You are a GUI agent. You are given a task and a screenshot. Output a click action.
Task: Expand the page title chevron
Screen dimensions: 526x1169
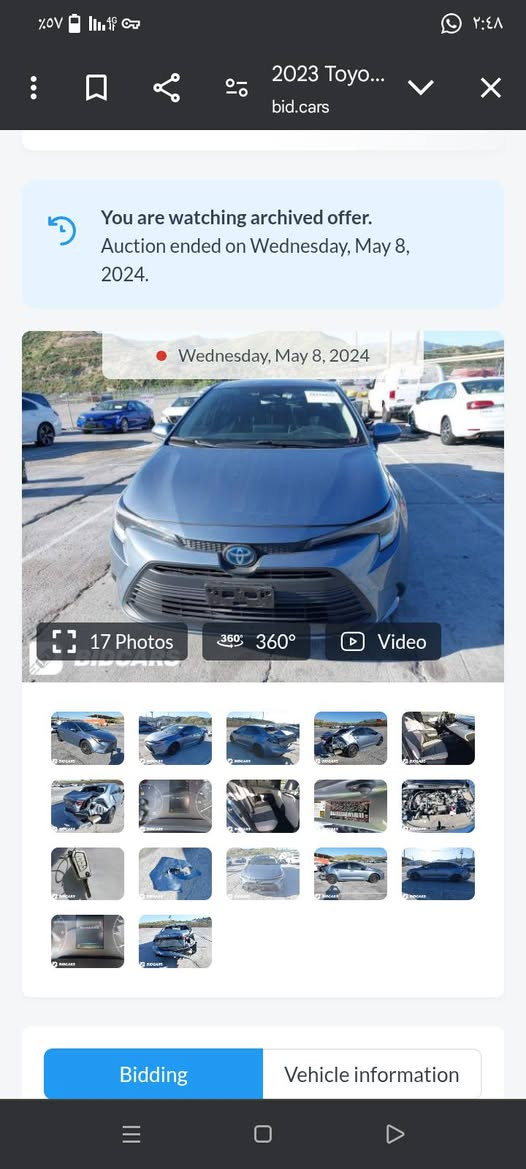[420, 88]
